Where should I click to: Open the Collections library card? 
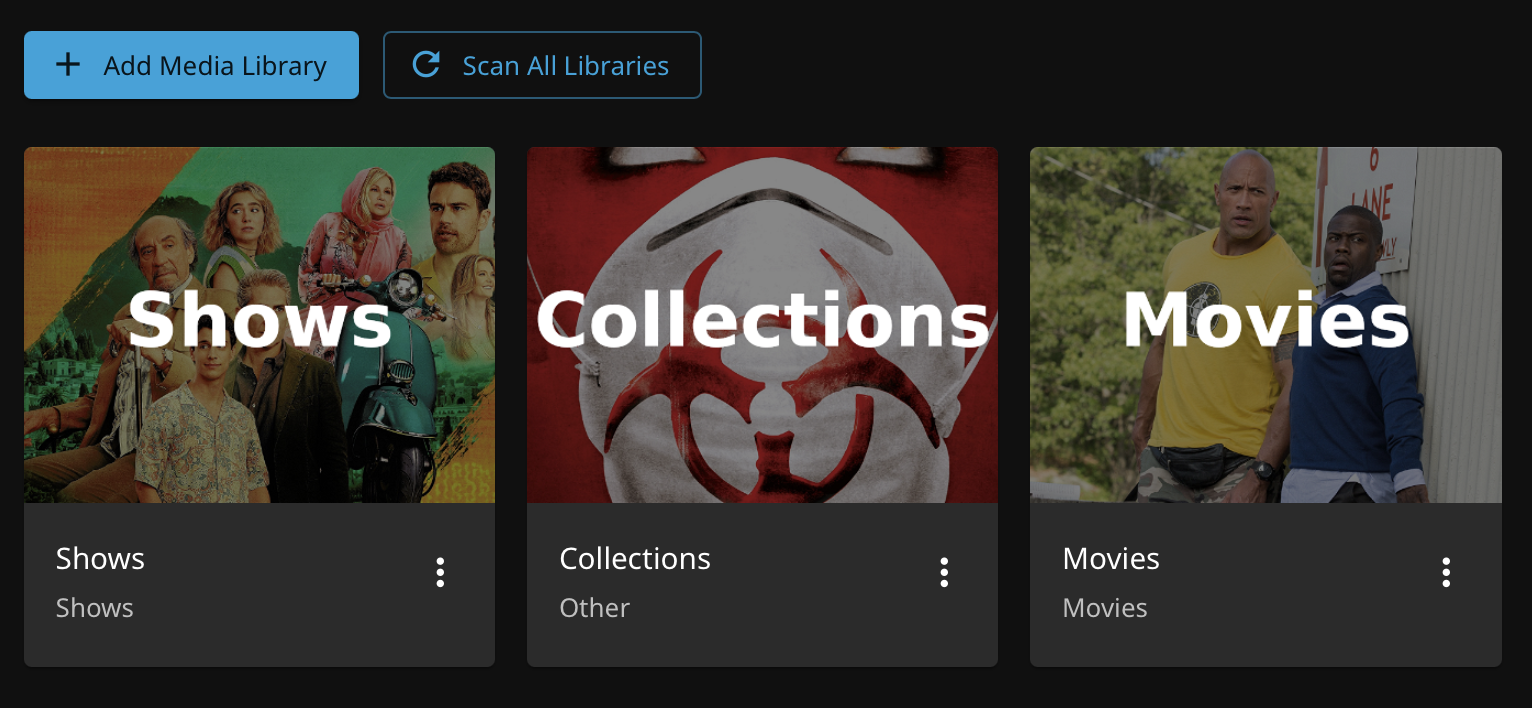pos(762,325)
